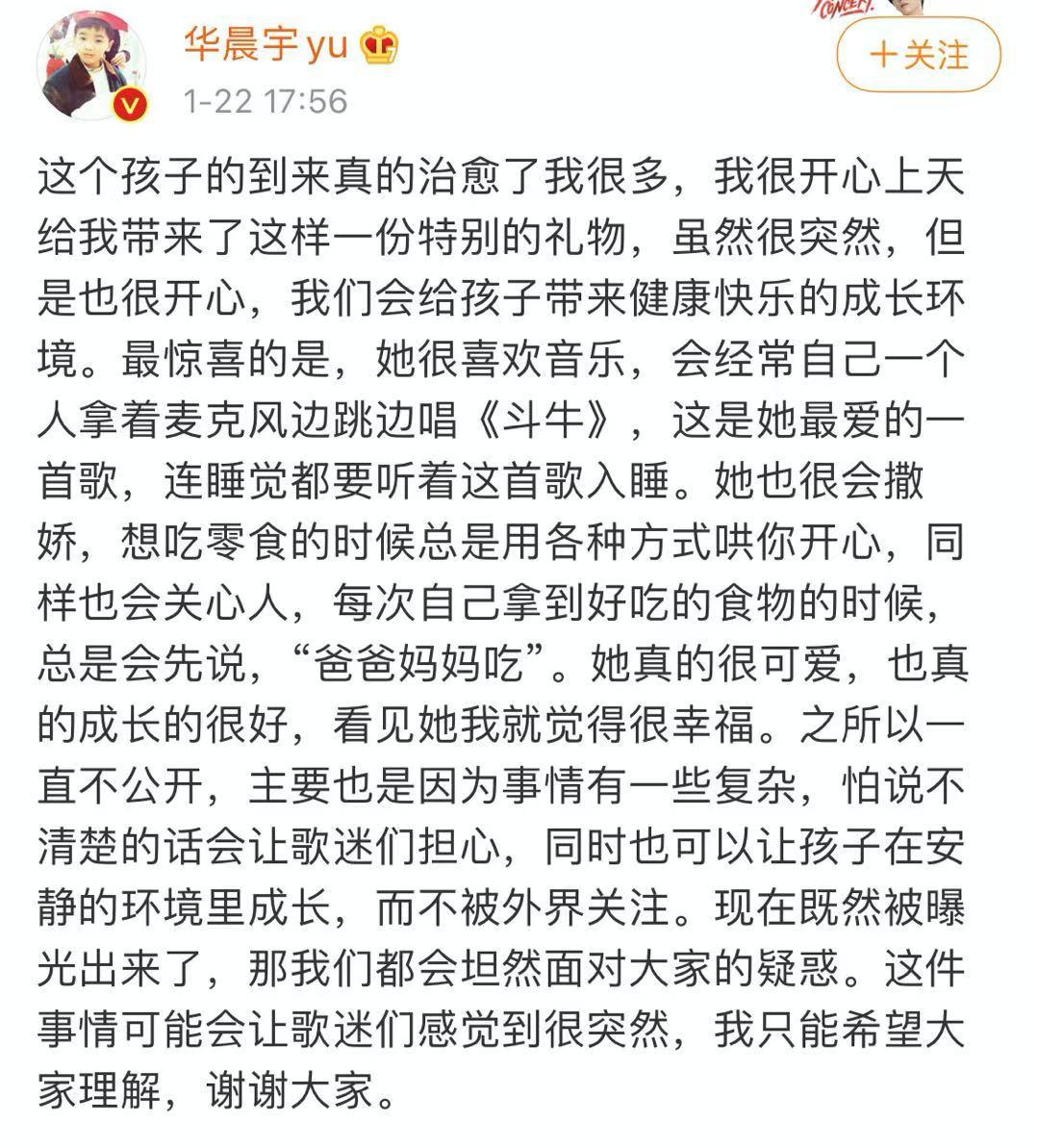
Task: Follow 华晨宇yu with the 关注 button
Action: [x=919, y=55]
